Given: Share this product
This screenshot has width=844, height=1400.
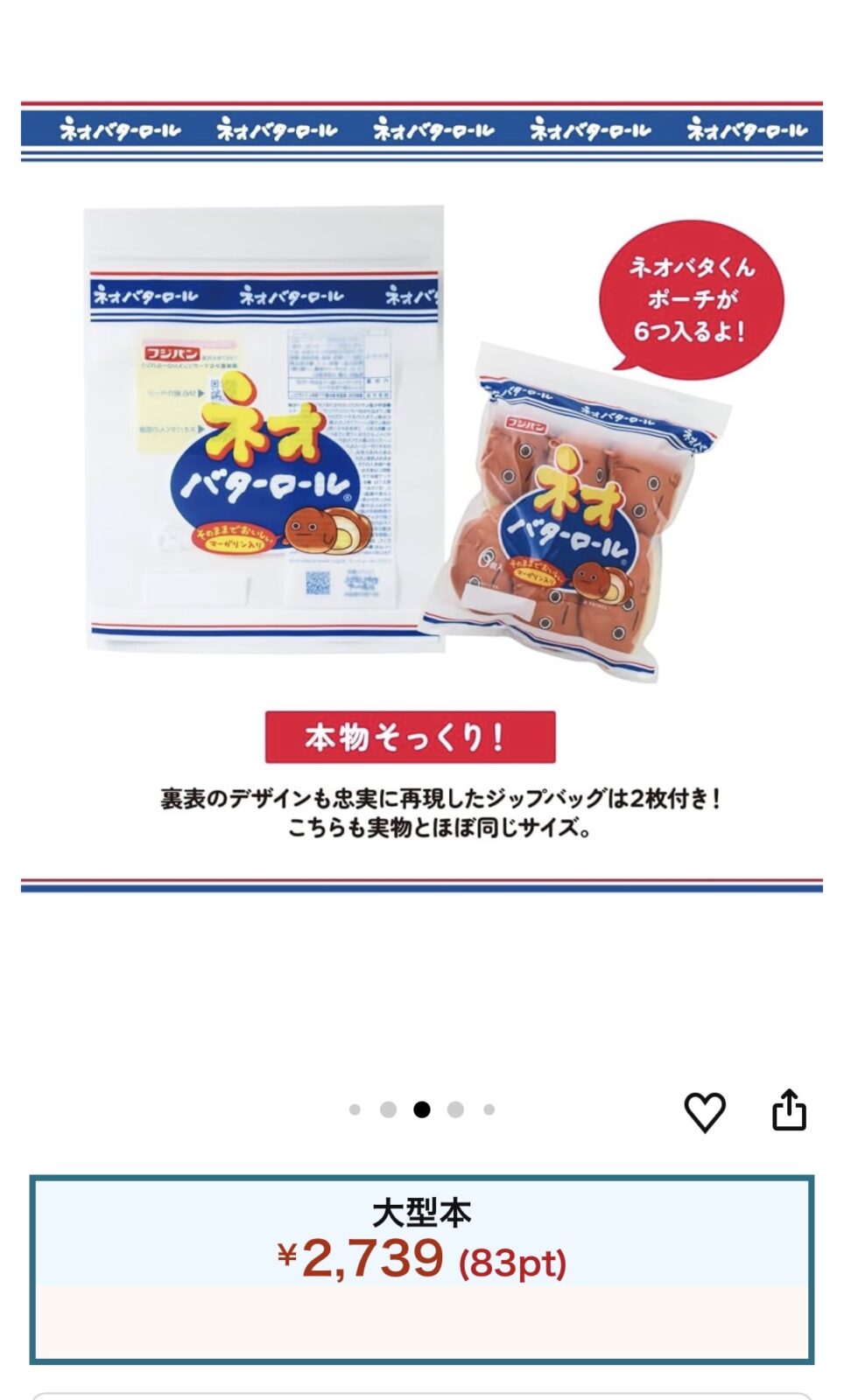Looking at the screenshot, I should [x=788, y=1110].
